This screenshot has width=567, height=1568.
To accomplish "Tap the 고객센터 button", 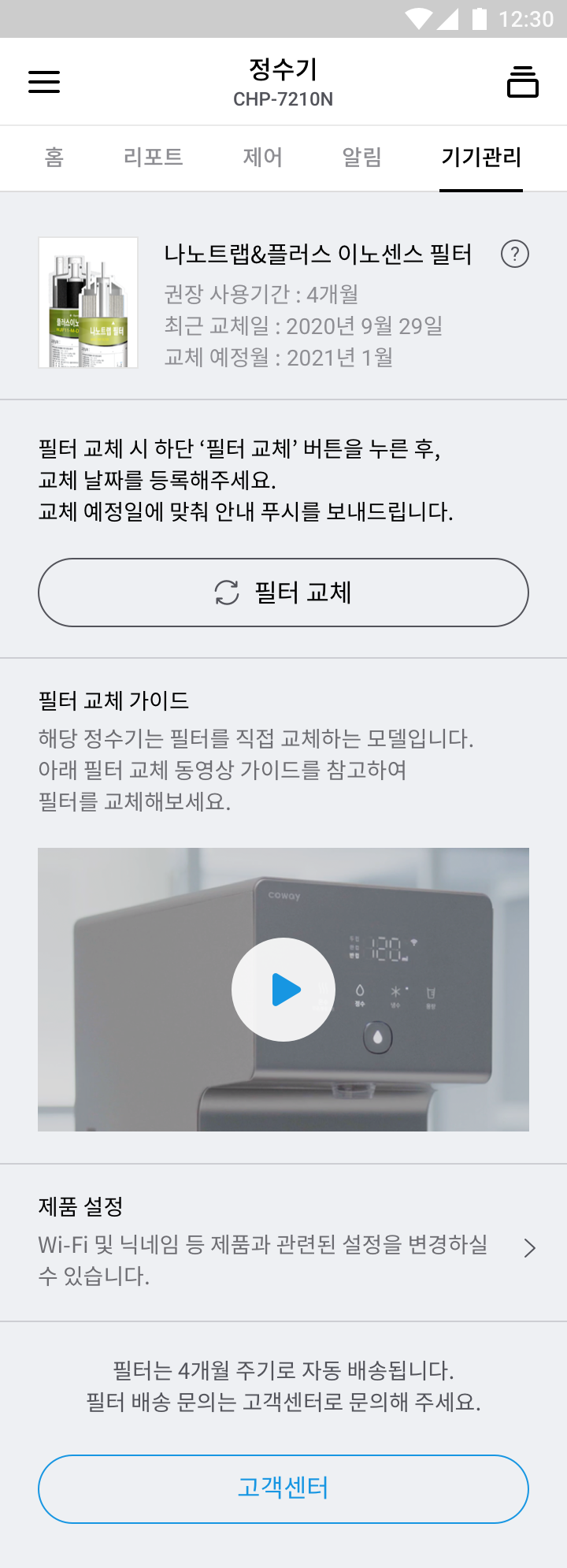I will [283, 1488].
